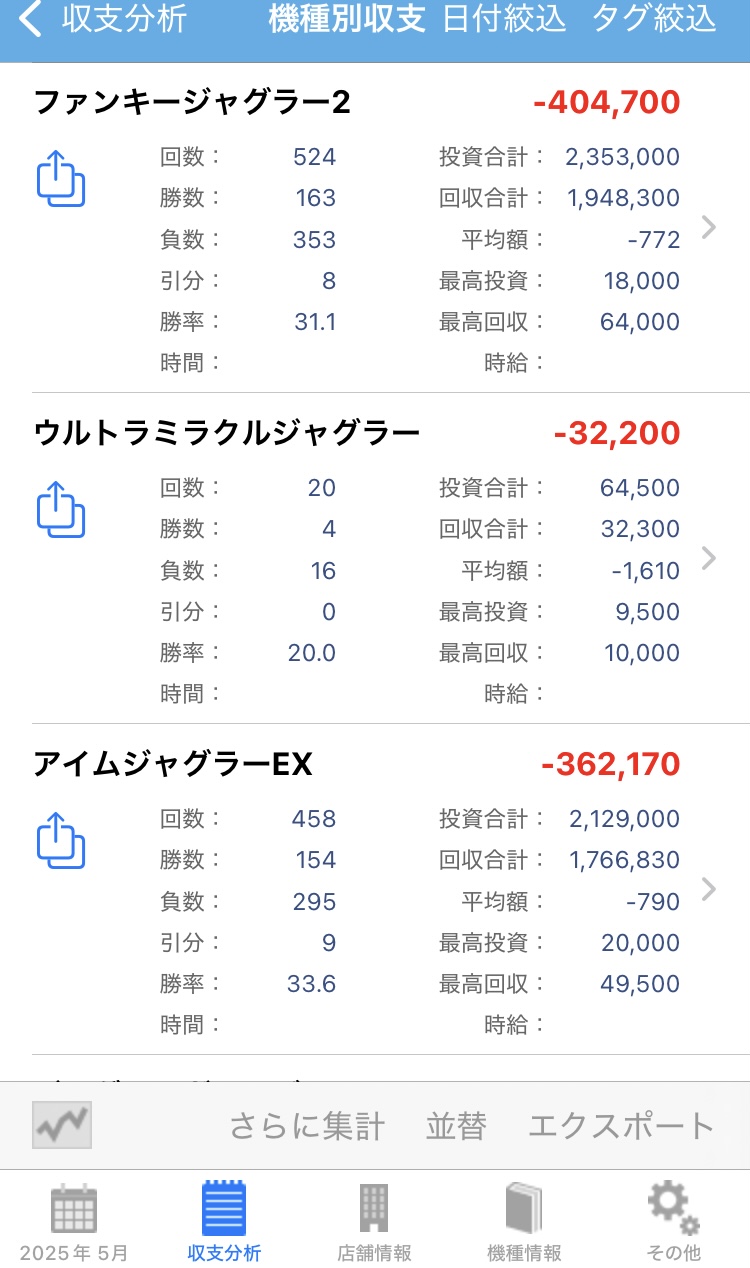
Task: Open the その他 settings tab
Action: tap(674, 1222)
